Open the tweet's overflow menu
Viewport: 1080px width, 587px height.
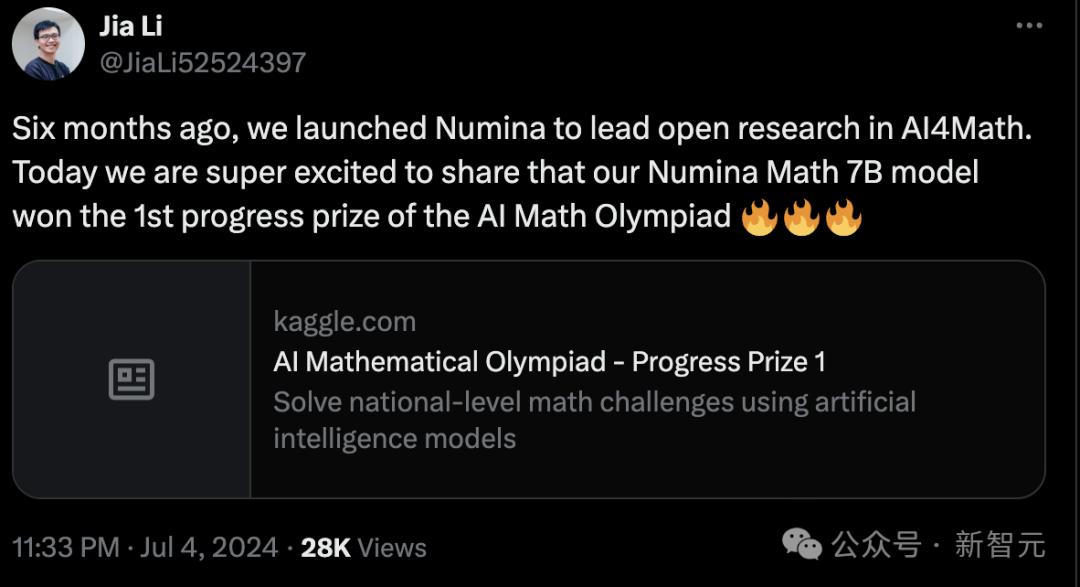[x=1029, y=26]
